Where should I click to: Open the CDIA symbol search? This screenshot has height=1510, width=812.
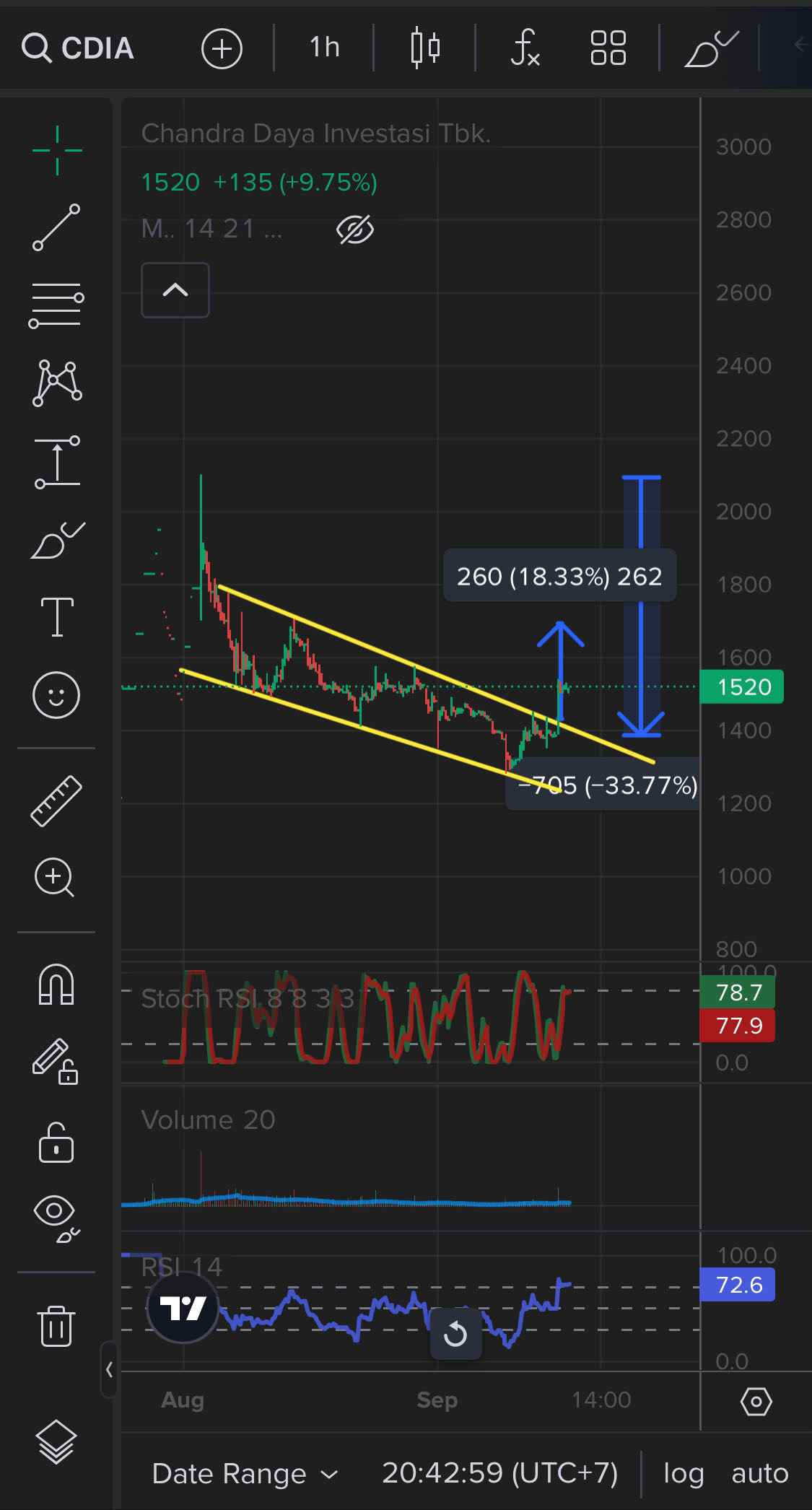click(78, 48)
